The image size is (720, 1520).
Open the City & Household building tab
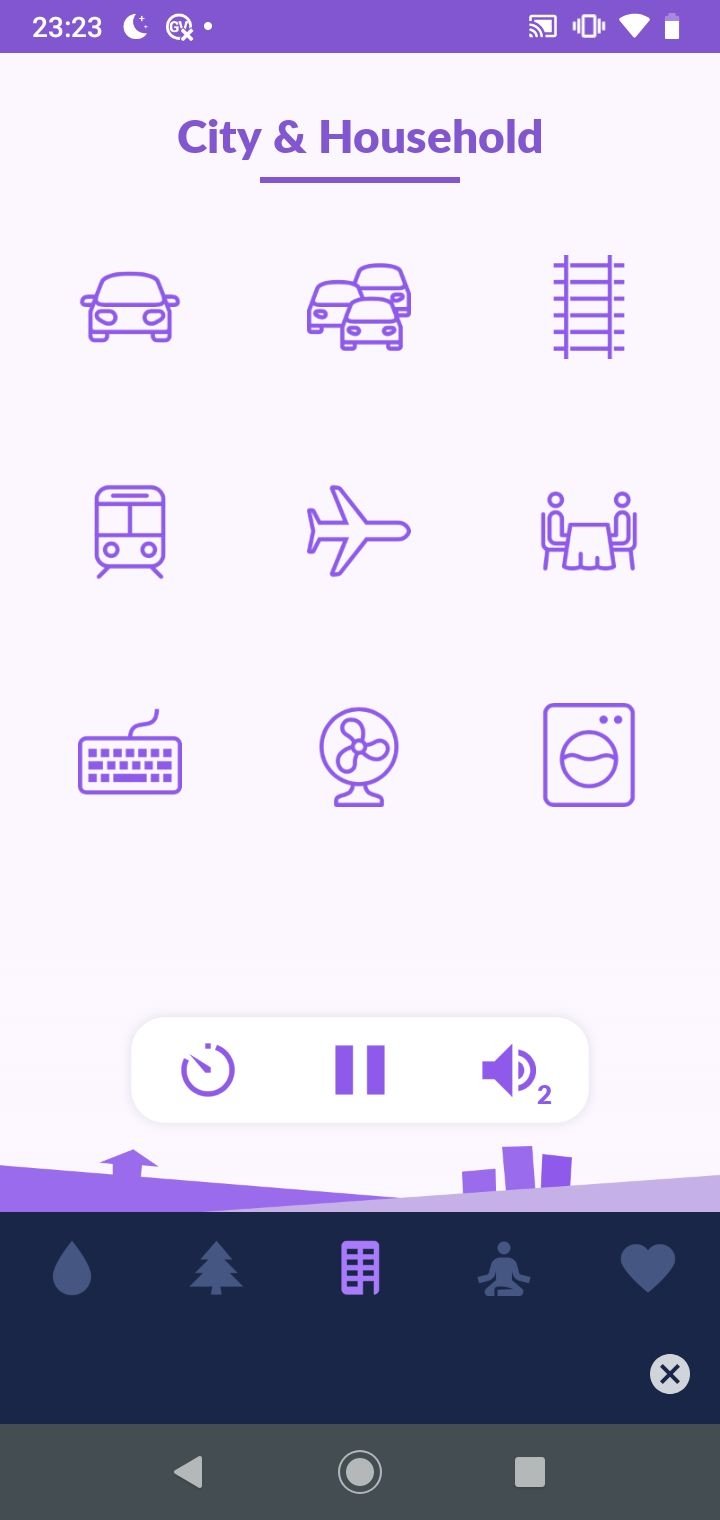click(360, 1269)
